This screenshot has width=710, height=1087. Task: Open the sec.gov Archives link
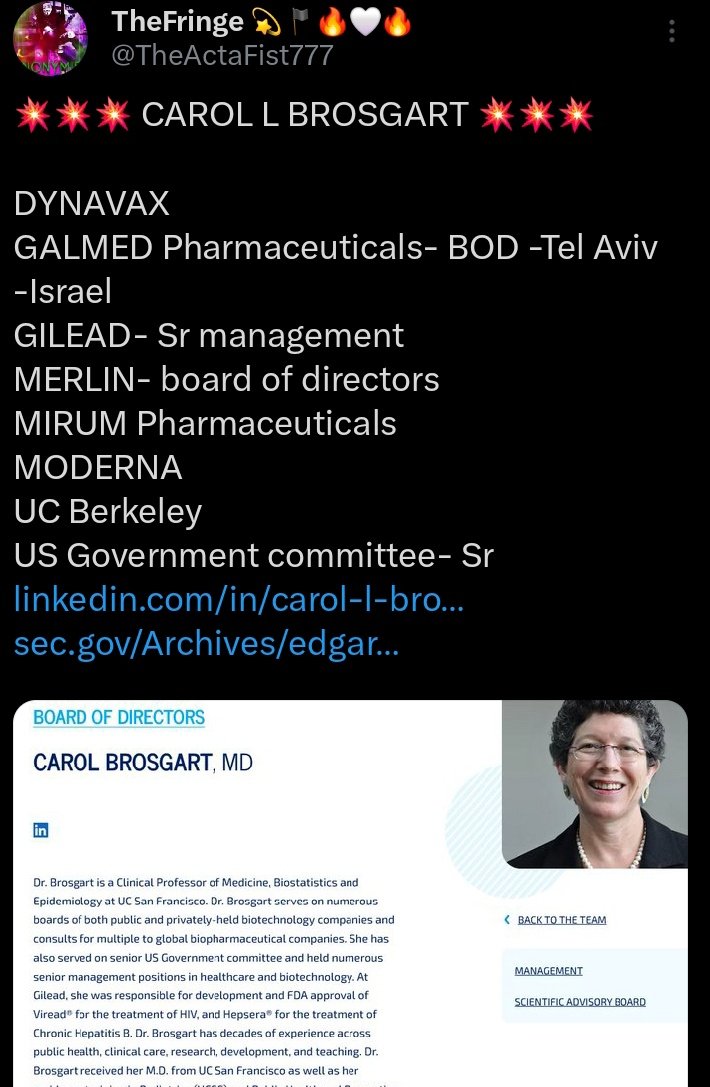coord(206,643)
